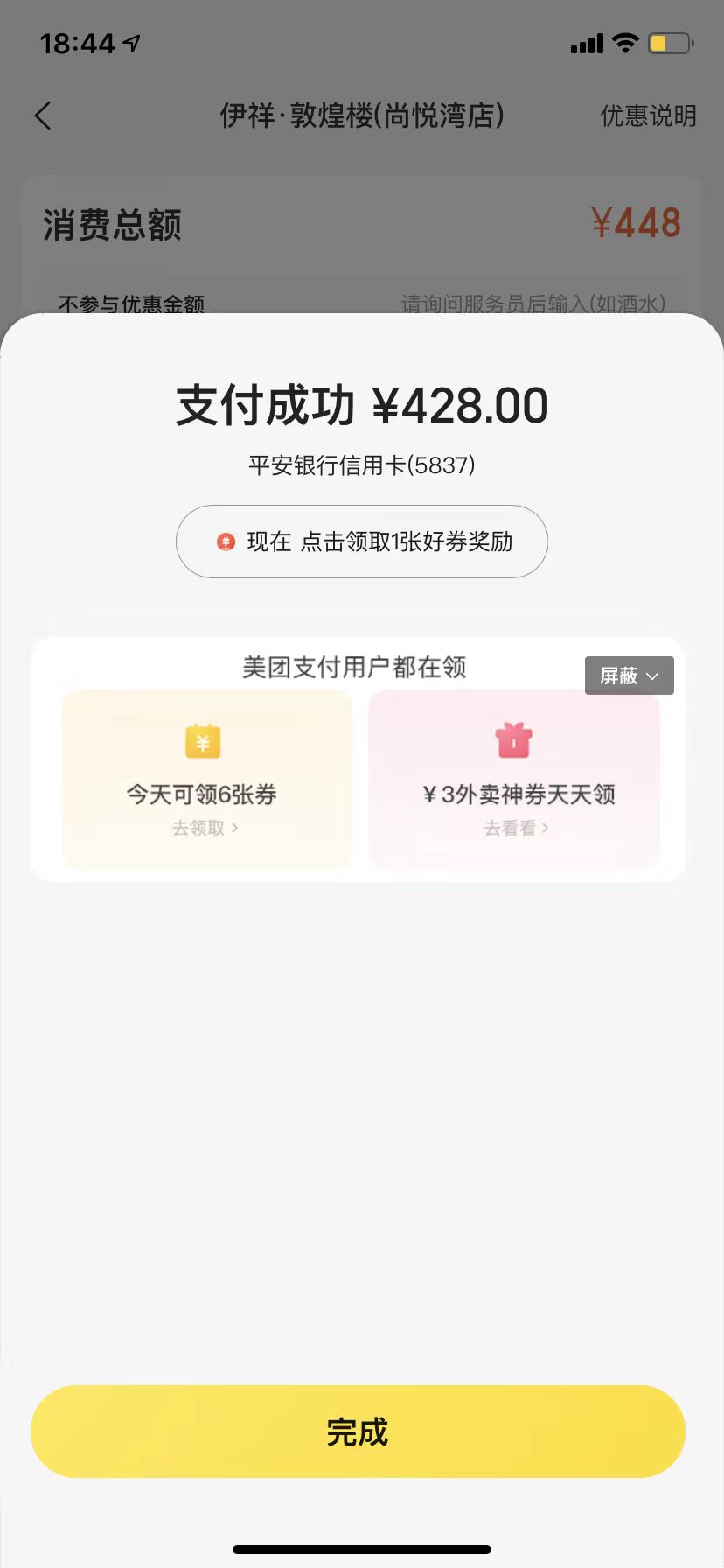Claim the coupon reward via 点击领取1张好券奖励
Screen dimensions: 724x1568
(x=362, y=542)
